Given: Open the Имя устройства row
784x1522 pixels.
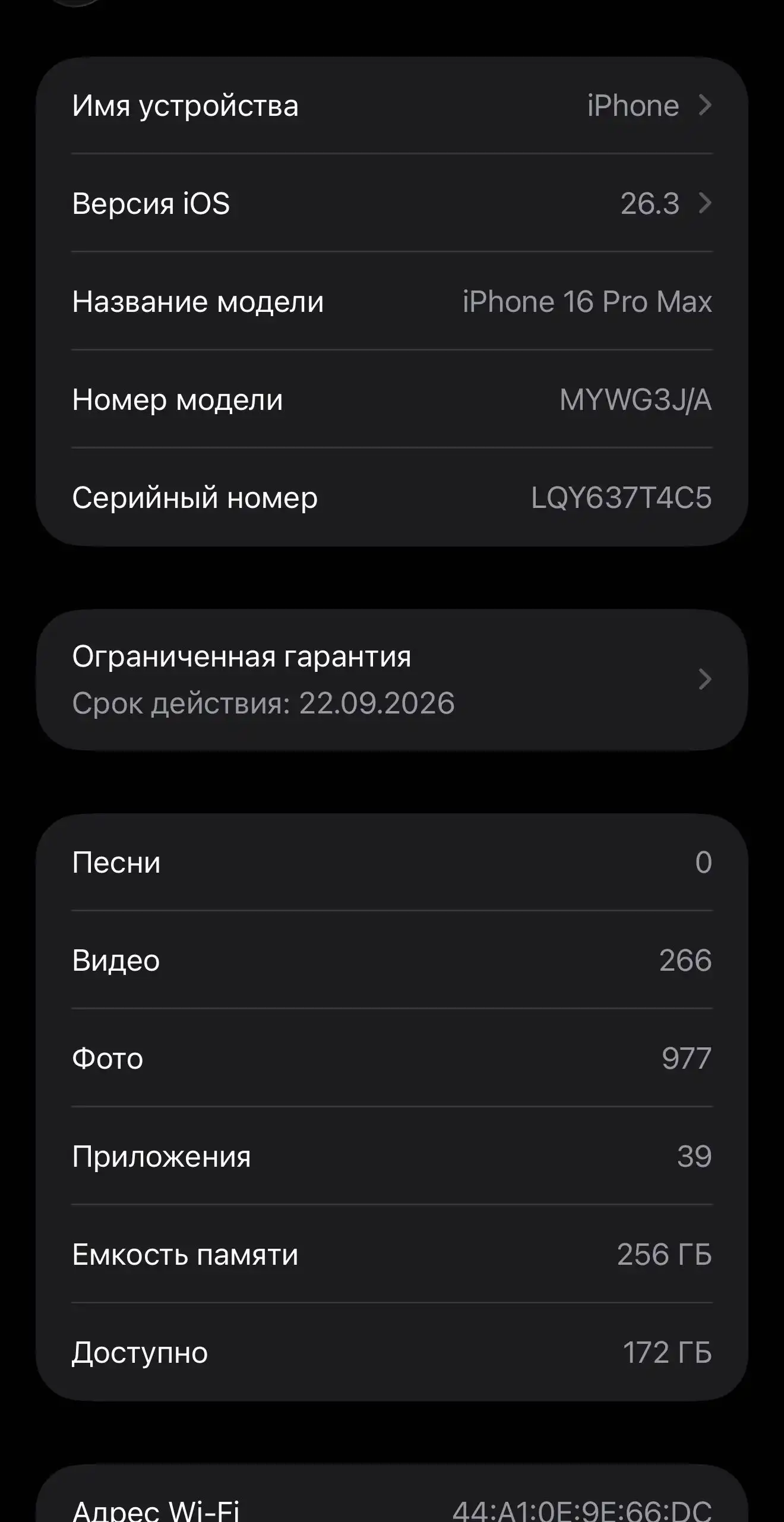Looking at the screenshot, I should click(x=392, y=106).
